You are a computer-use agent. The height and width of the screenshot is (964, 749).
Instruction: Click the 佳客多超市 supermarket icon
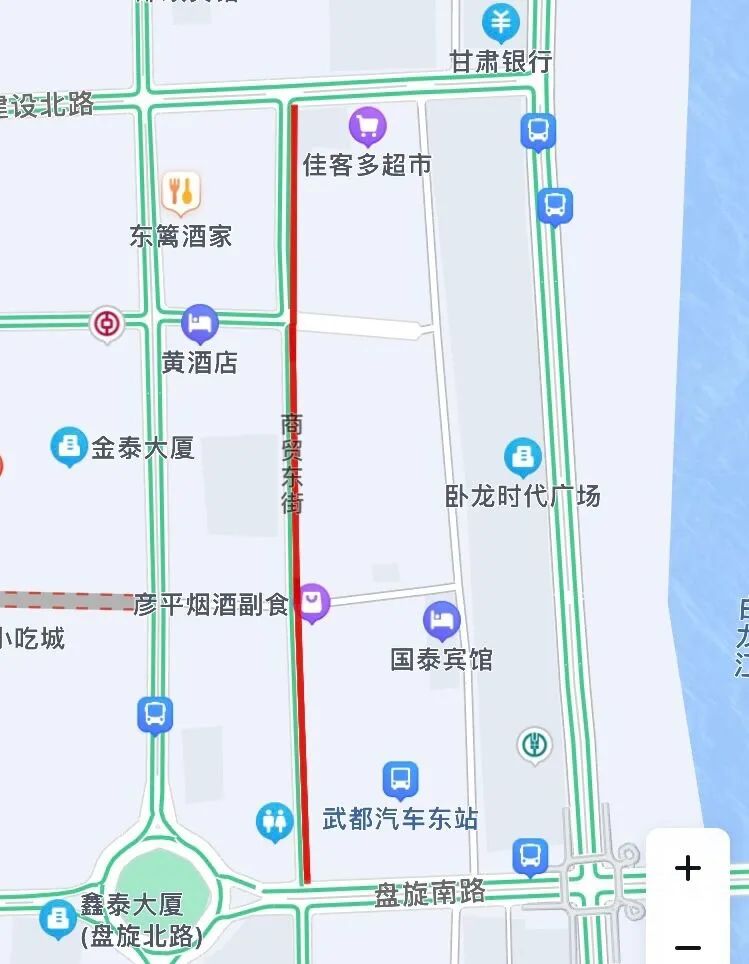(x=366, y=127)
